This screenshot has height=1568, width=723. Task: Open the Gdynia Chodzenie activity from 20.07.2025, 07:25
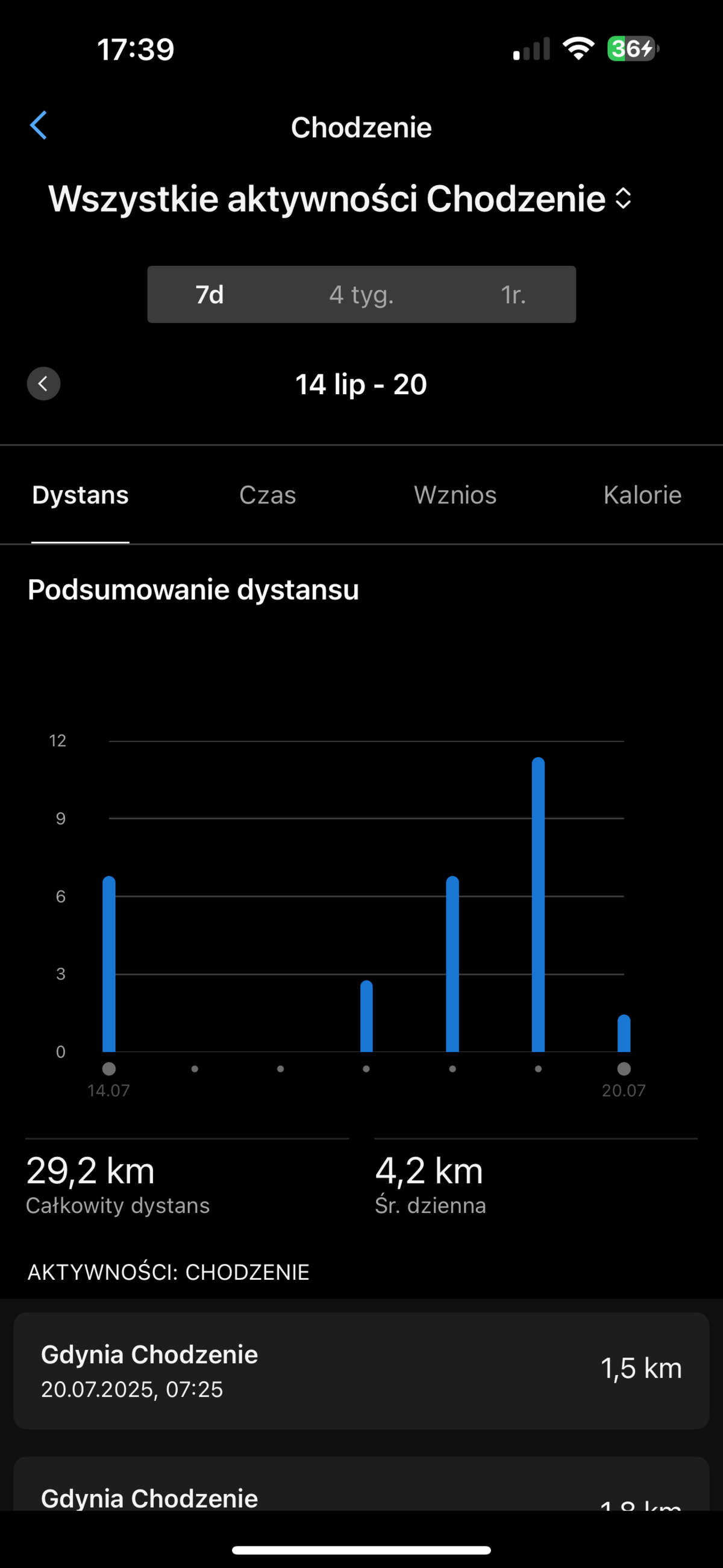[x=361, y=1371]
